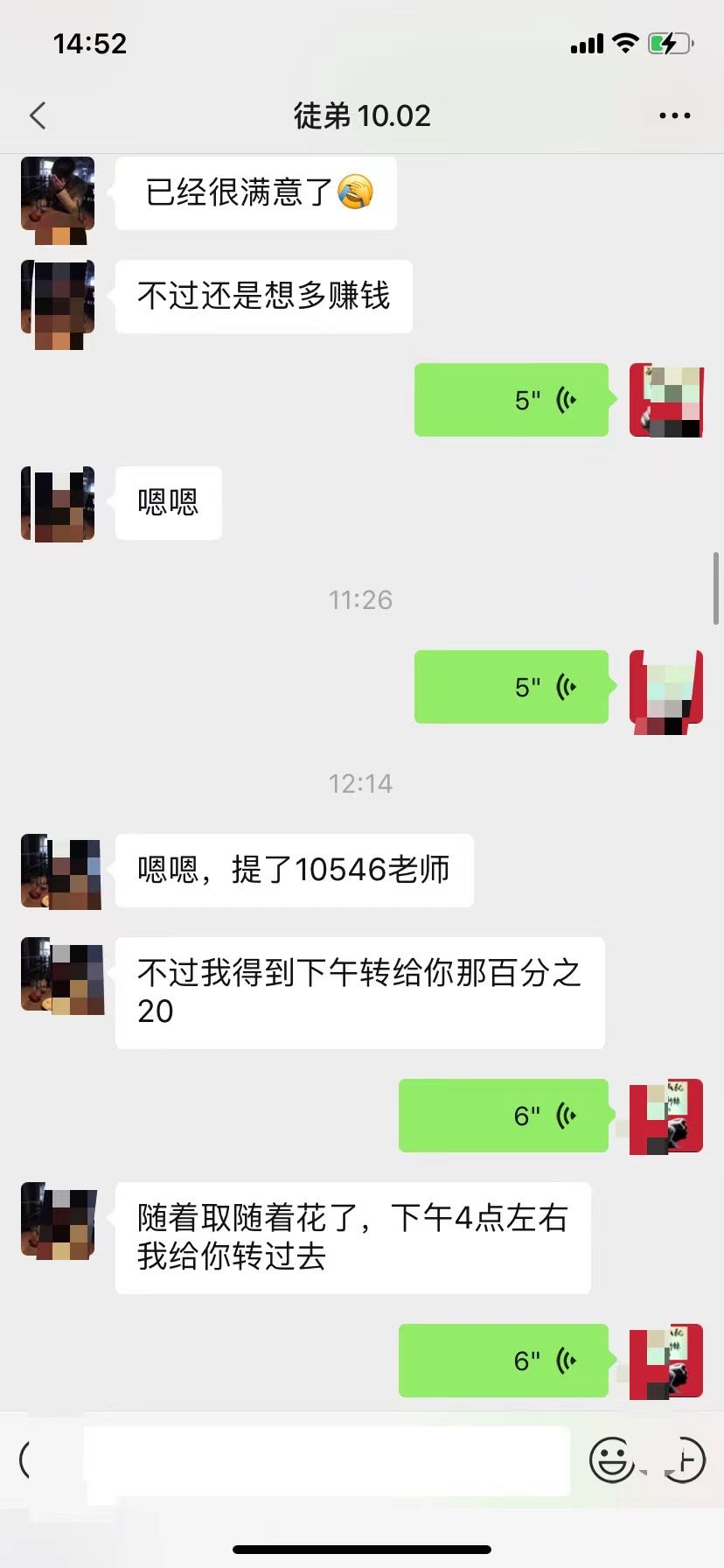Image resolution: width=724 pixels, height=1568 pixels.
Task: Tap the contact avatar next to 嗯嗯
Action: pyautogui.click(x=57, y=503)
